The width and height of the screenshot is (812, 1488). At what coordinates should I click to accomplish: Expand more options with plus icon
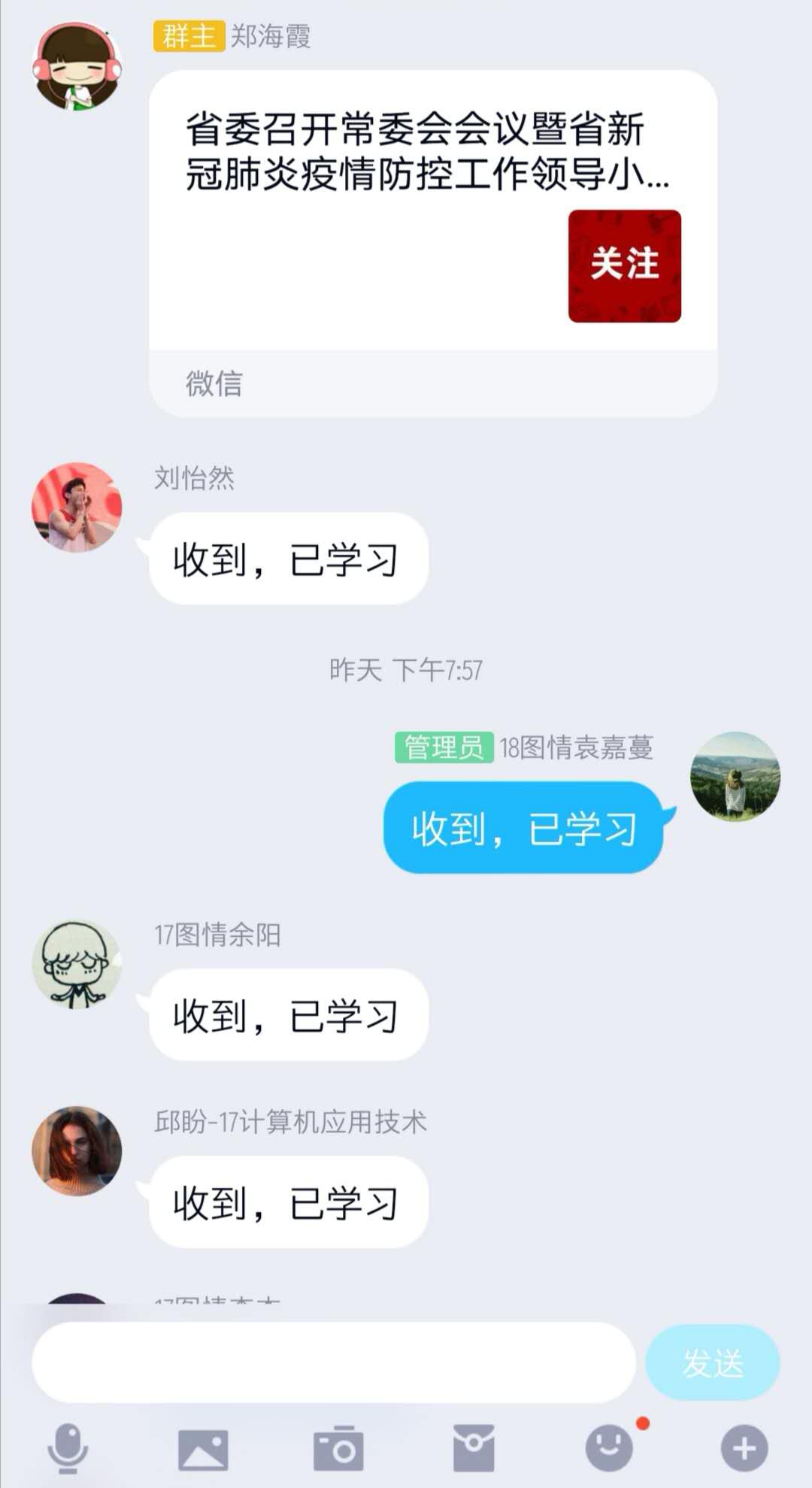pos(744,1448)
